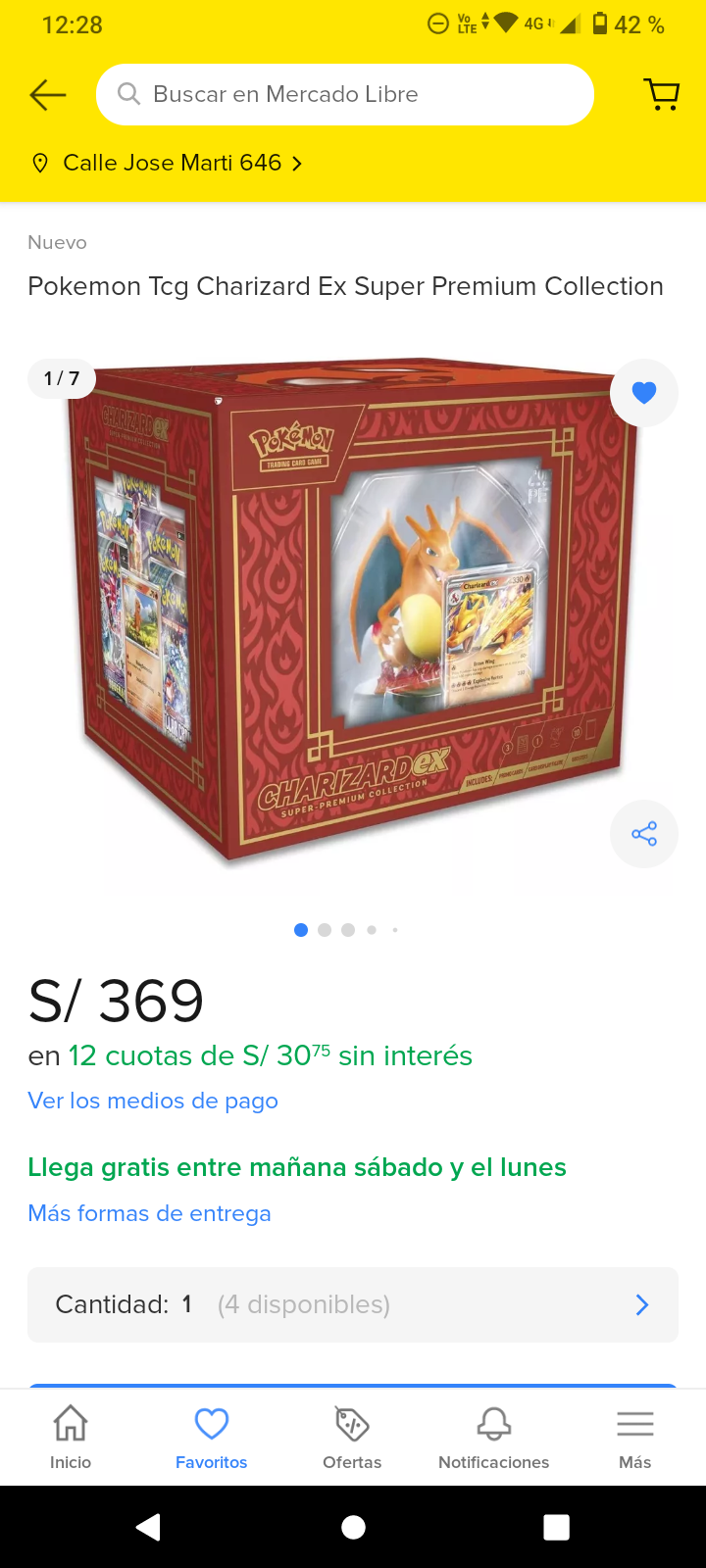
Task: Open the Ofertas tab
Action: tap(352, 1437)
